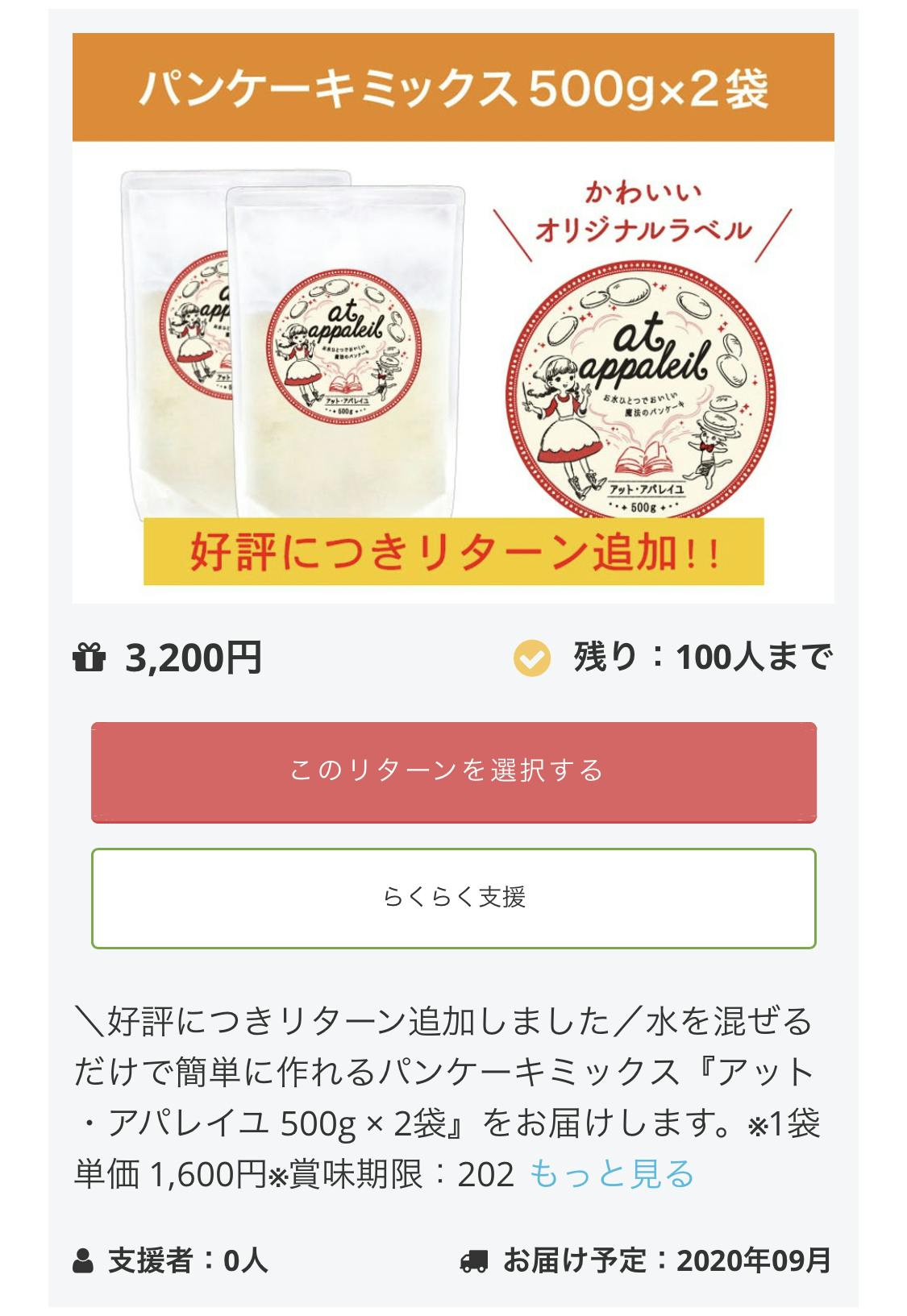Tap the らくらく支援 button
Screen dimensions: 907x1316
(x=453, y=898)
